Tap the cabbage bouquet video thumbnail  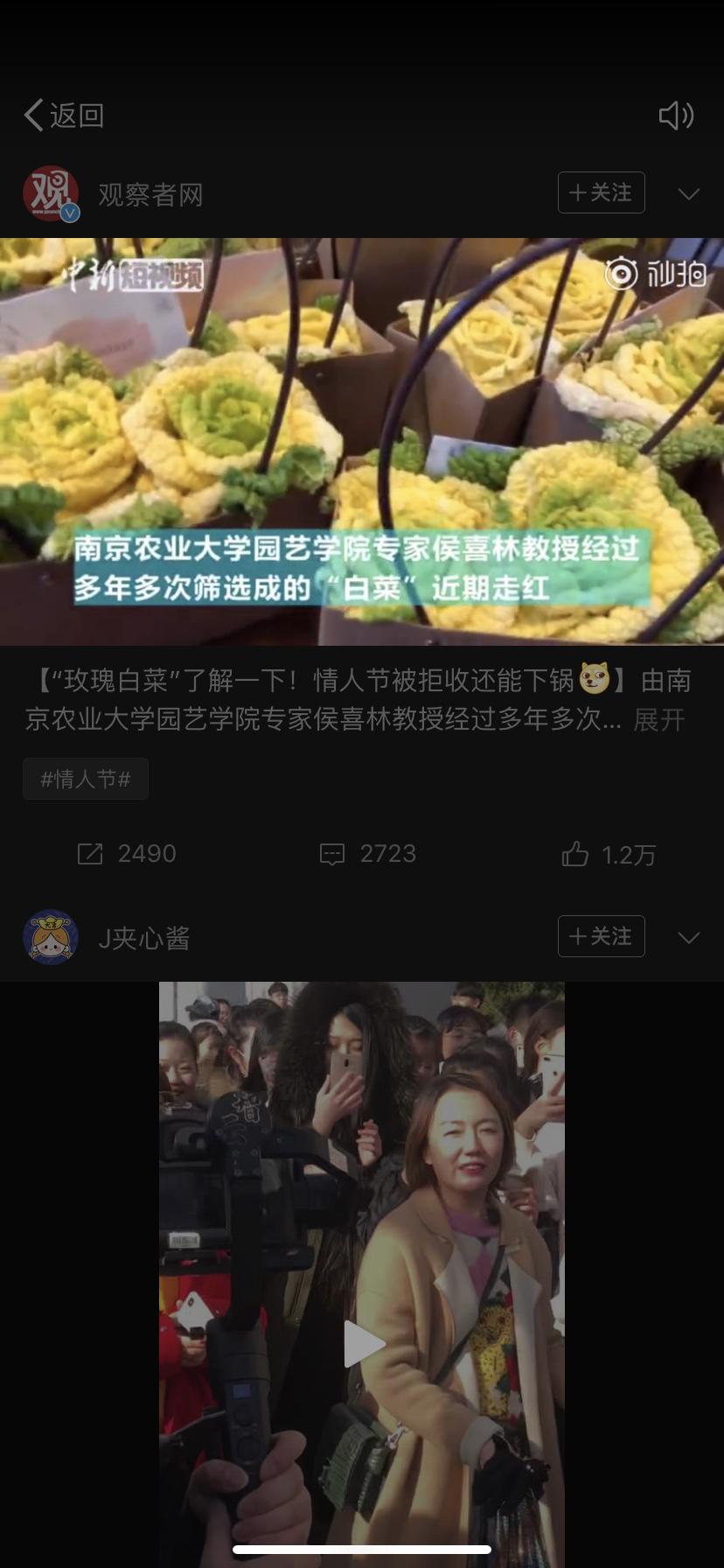pyautogui.click(x=361, y=437)
